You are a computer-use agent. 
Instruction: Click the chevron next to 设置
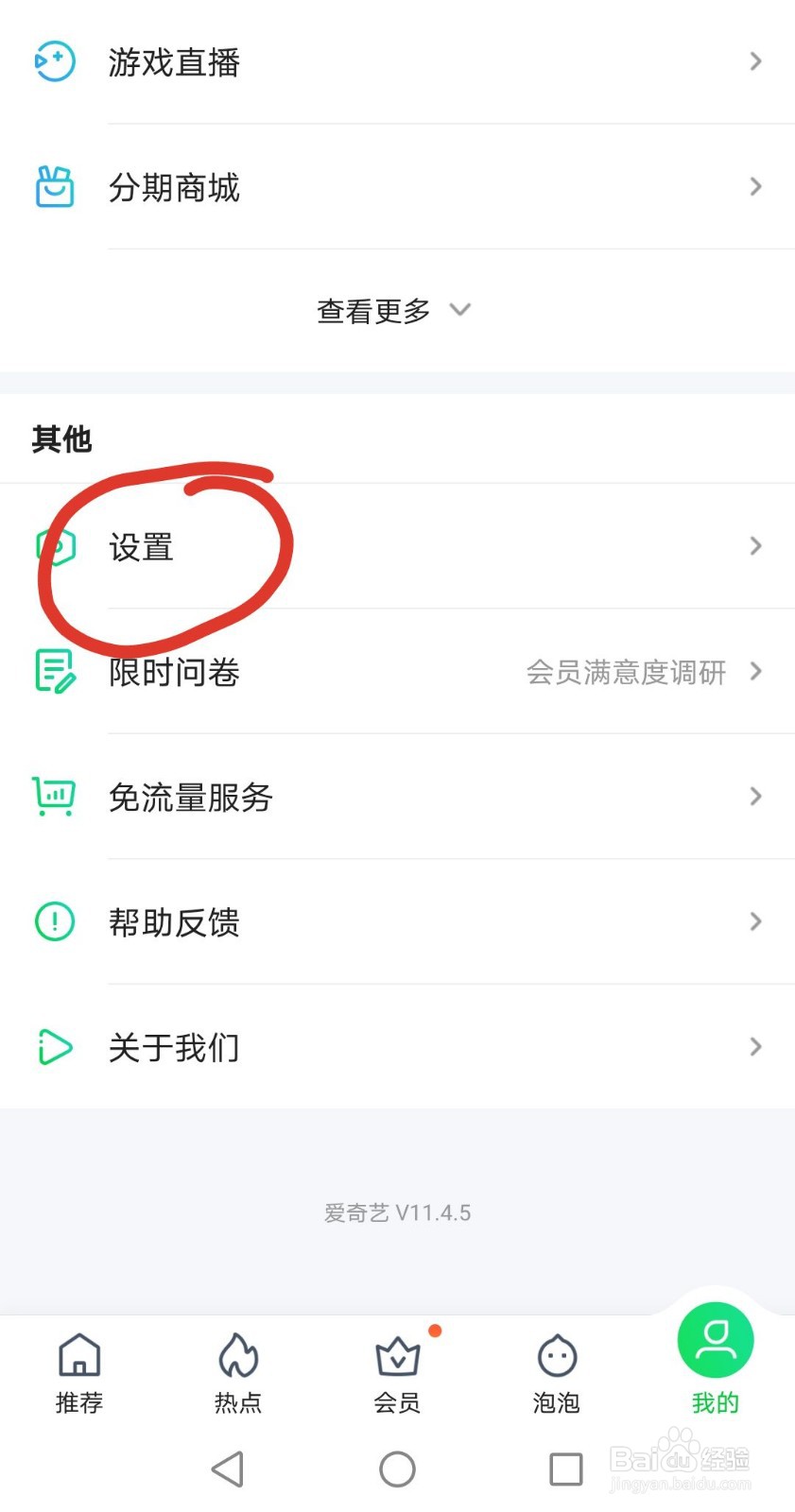pyautogui.click(x=754, y=545)
